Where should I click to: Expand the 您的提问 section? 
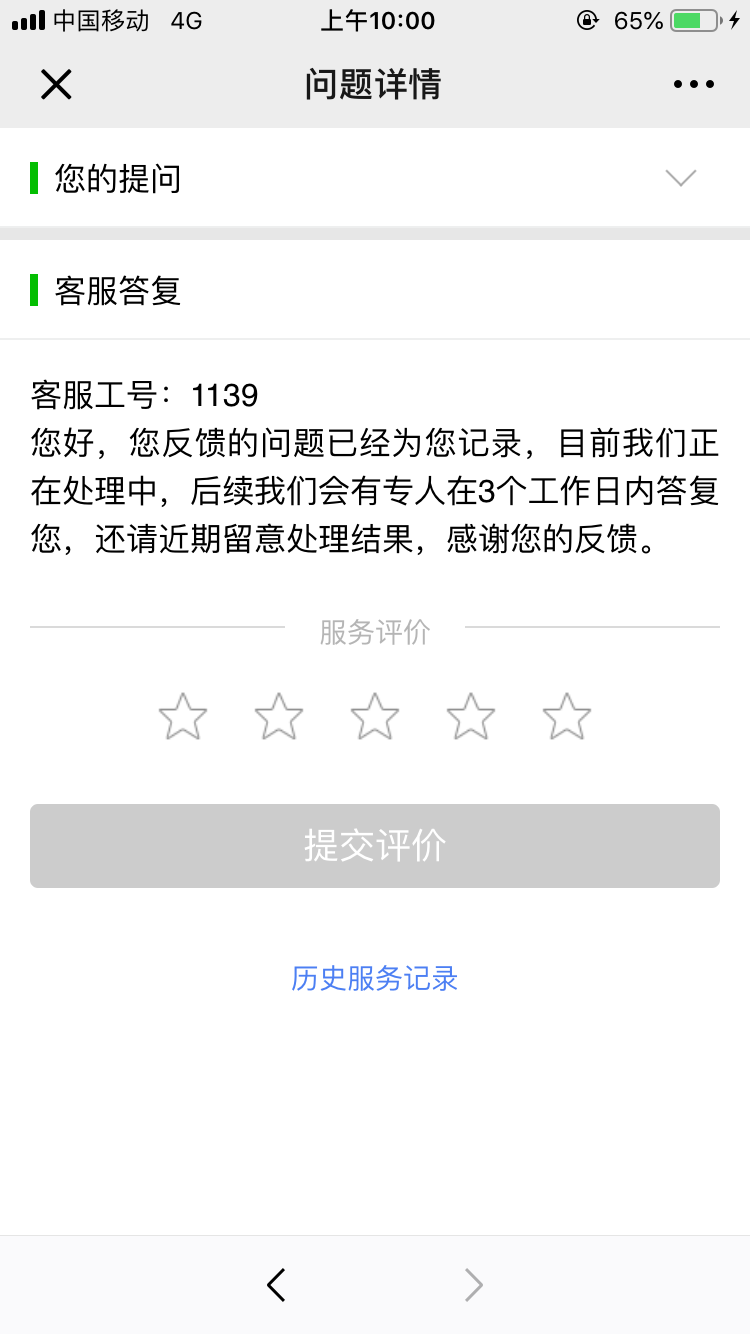pos(680,179)
